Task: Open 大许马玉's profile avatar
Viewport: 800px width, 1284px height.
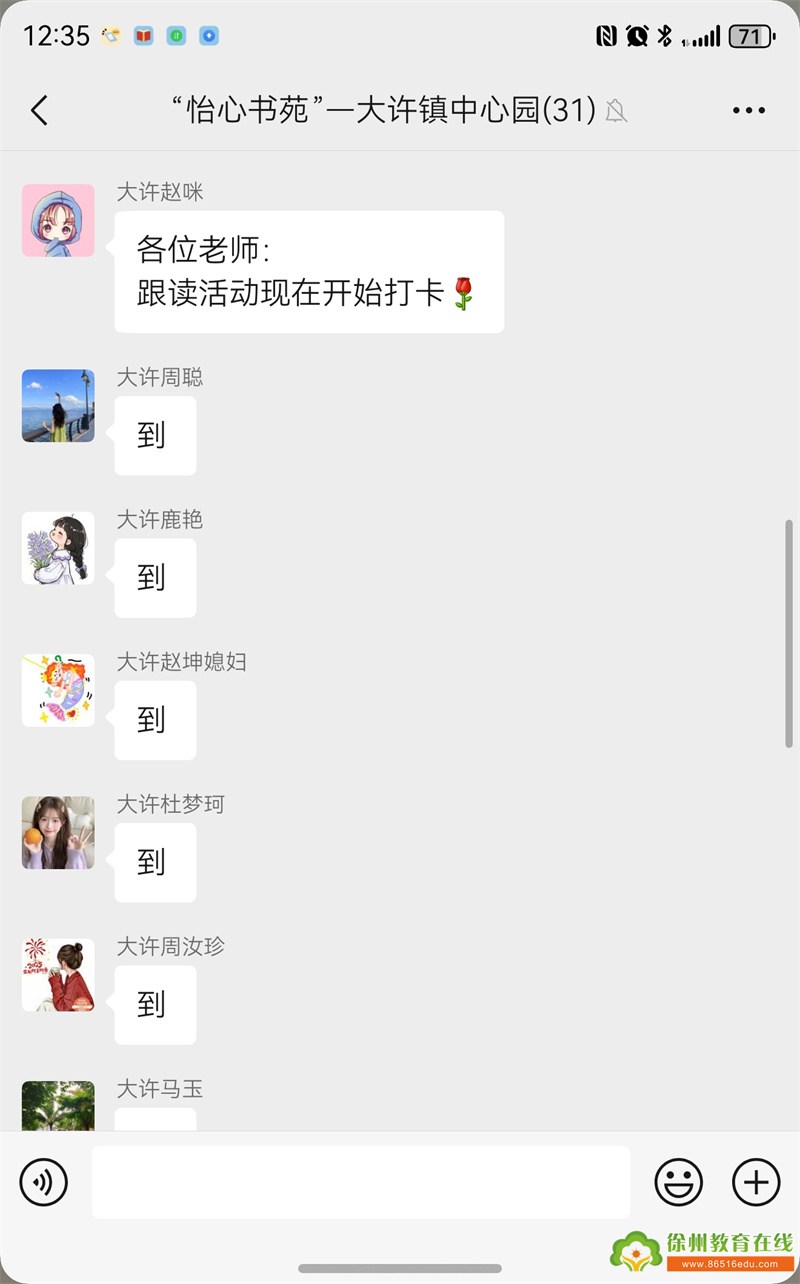Action: 58,1106
